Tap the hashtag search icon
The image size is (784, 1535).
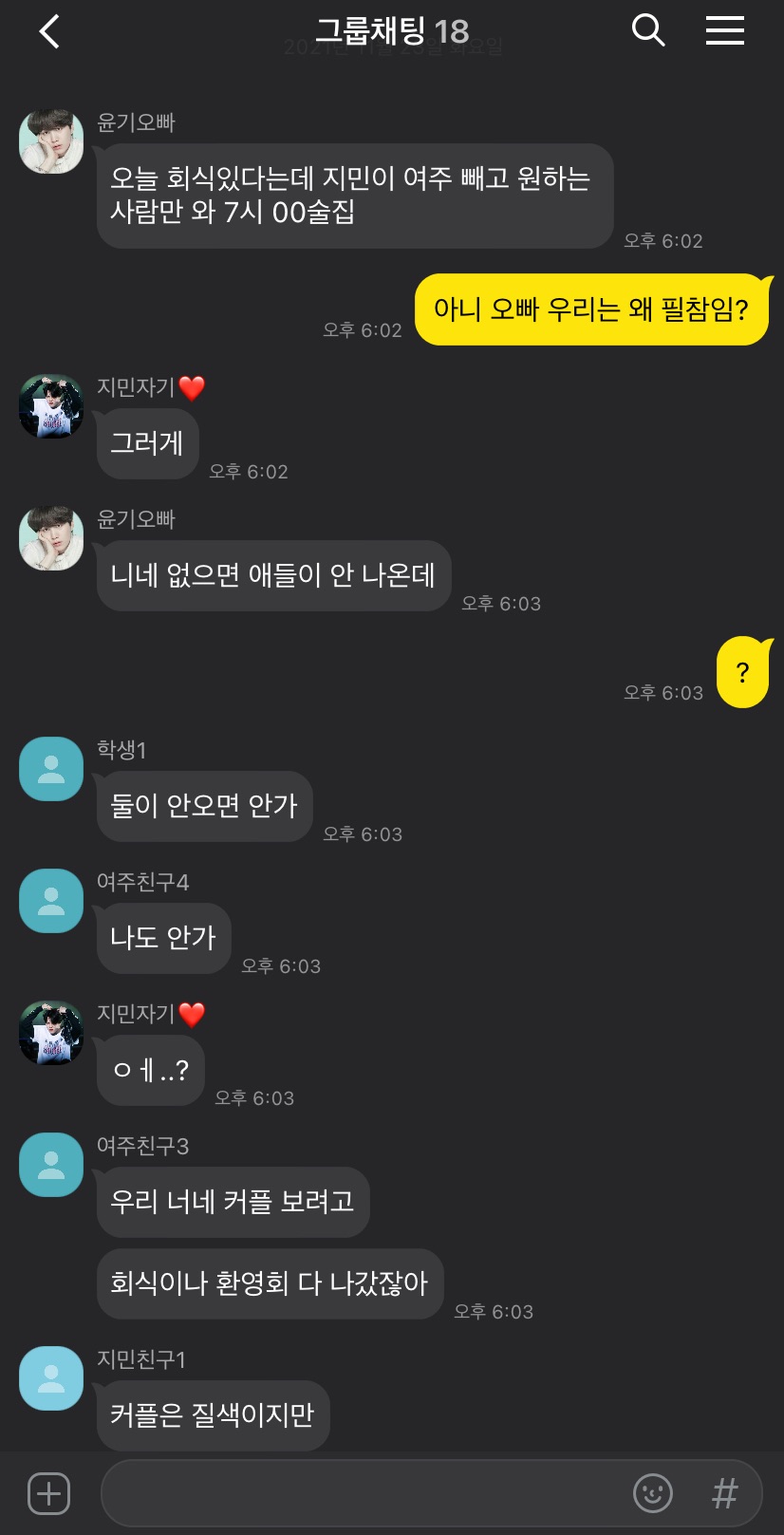click(725, 1493)
